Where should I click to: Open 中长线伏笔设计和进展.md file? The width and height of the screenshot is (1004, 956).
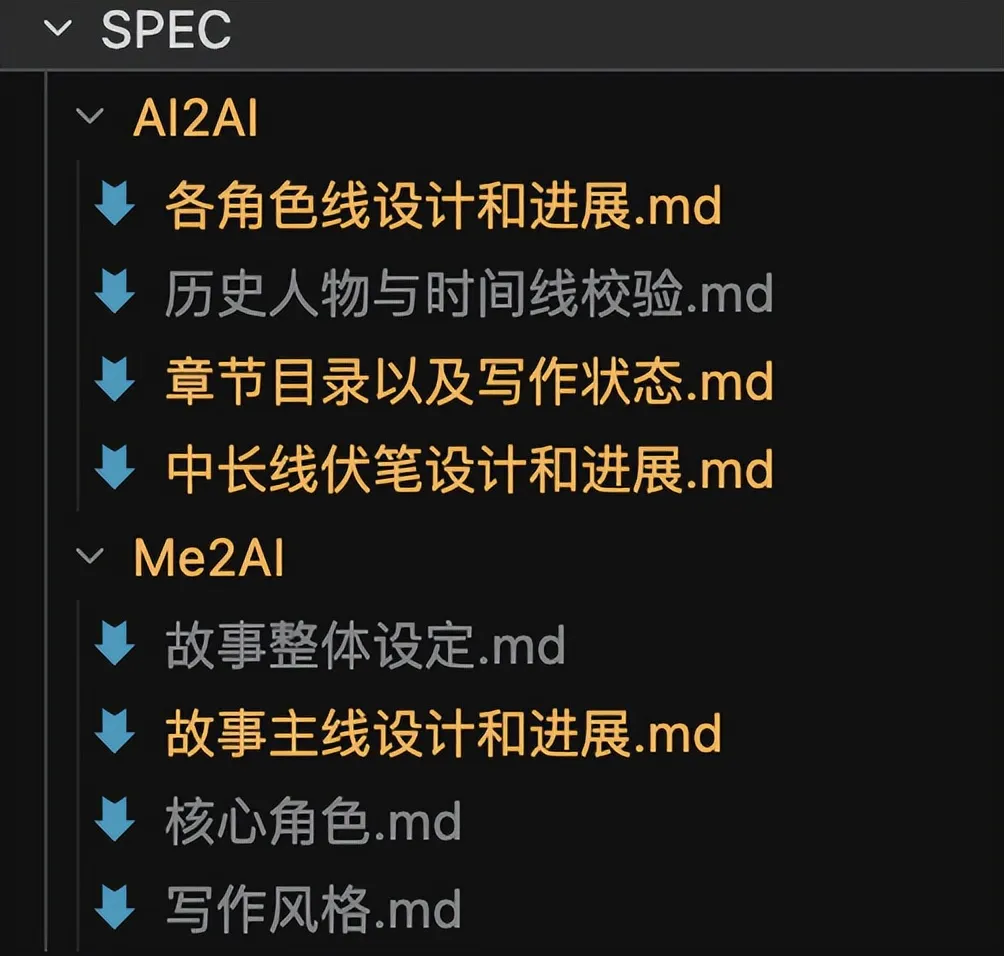coord(468,471)
